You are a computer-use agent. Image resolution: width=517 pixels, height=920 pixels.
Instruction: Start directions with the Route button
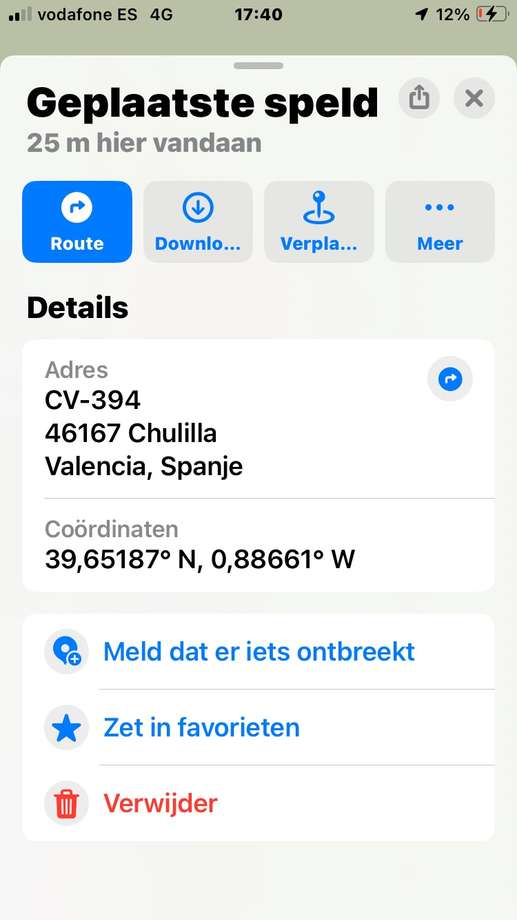tap(77, 222)
